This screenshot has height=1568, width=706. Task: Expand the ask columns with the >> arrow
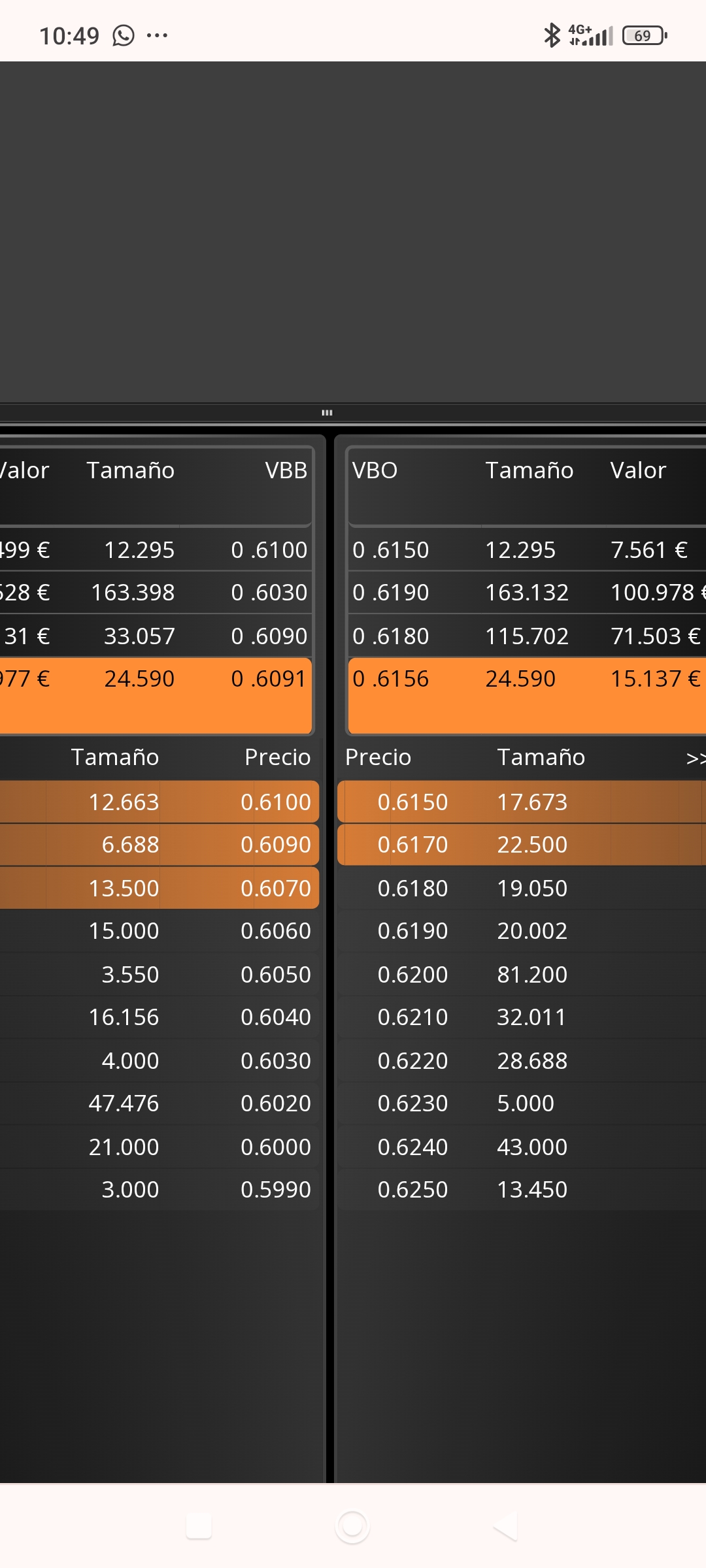696,758
